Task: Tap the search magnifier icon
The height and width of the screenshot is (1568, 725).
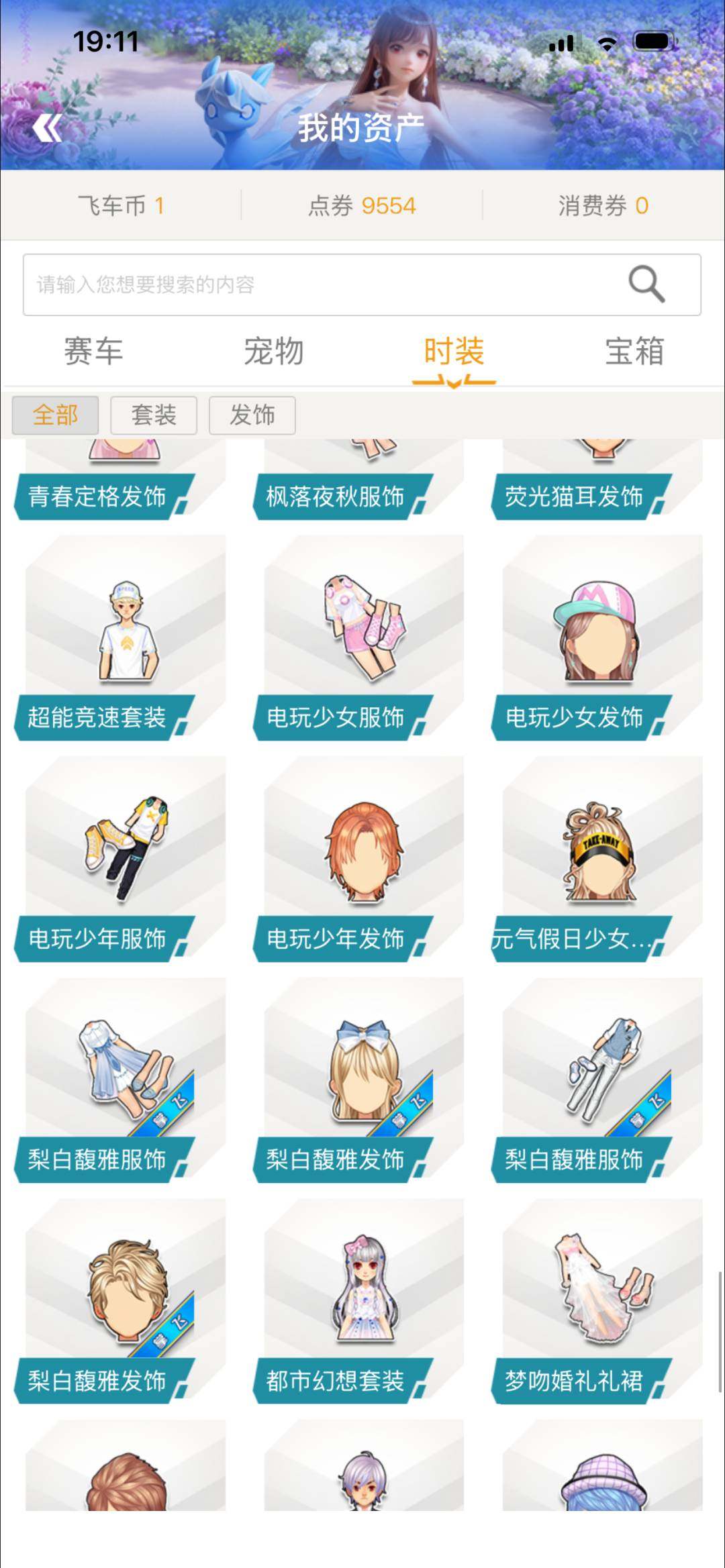Action: 646,284
